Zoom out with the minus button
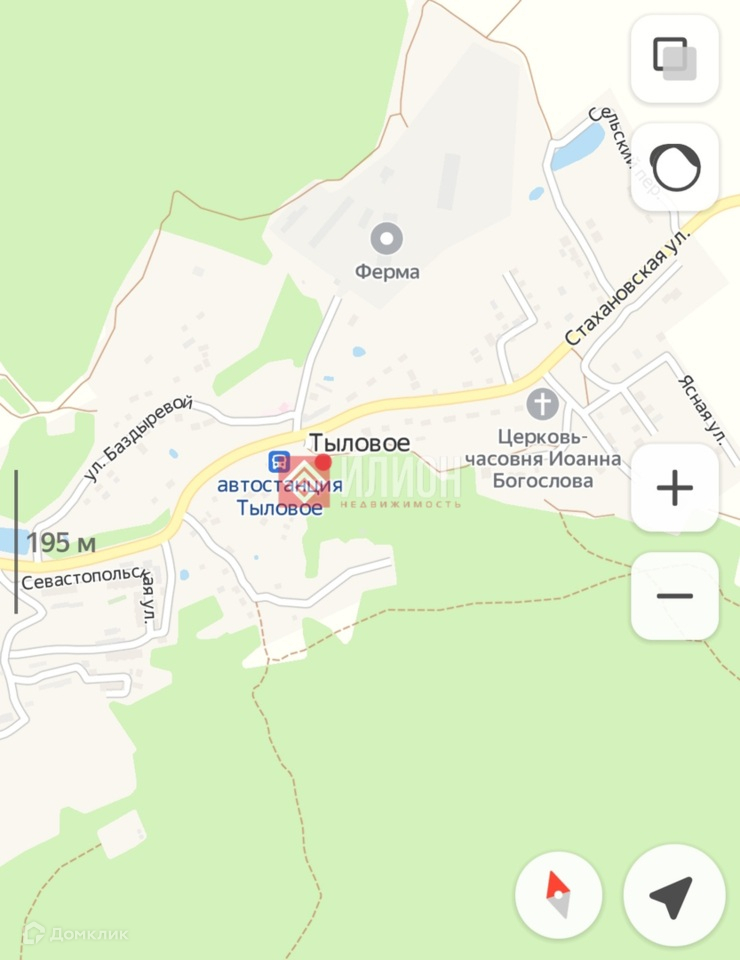The image size is (740, 960). [x=674, y=596]
